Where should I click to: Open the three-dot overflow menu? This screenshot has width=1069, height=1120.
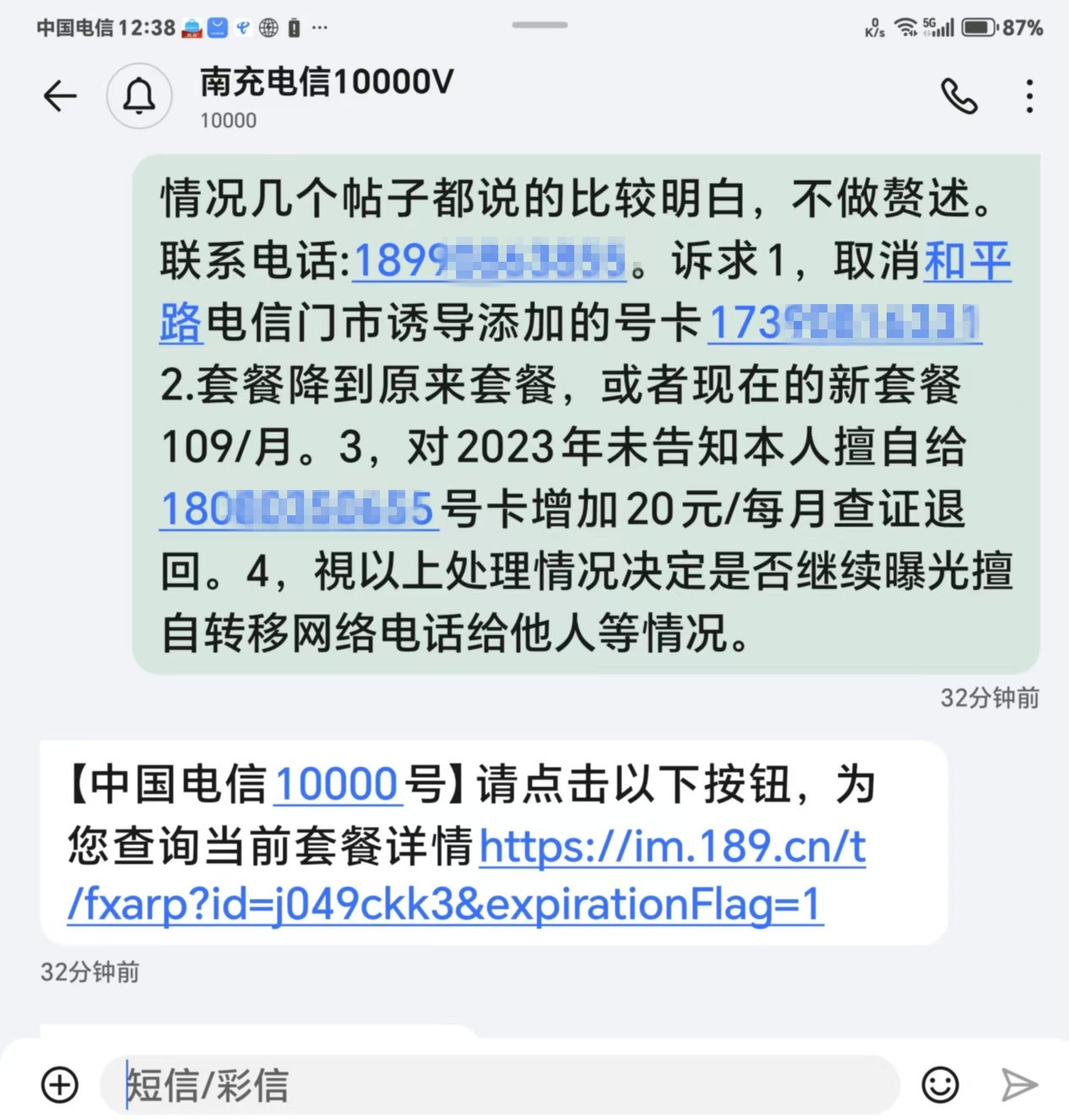pos(1029,96)
